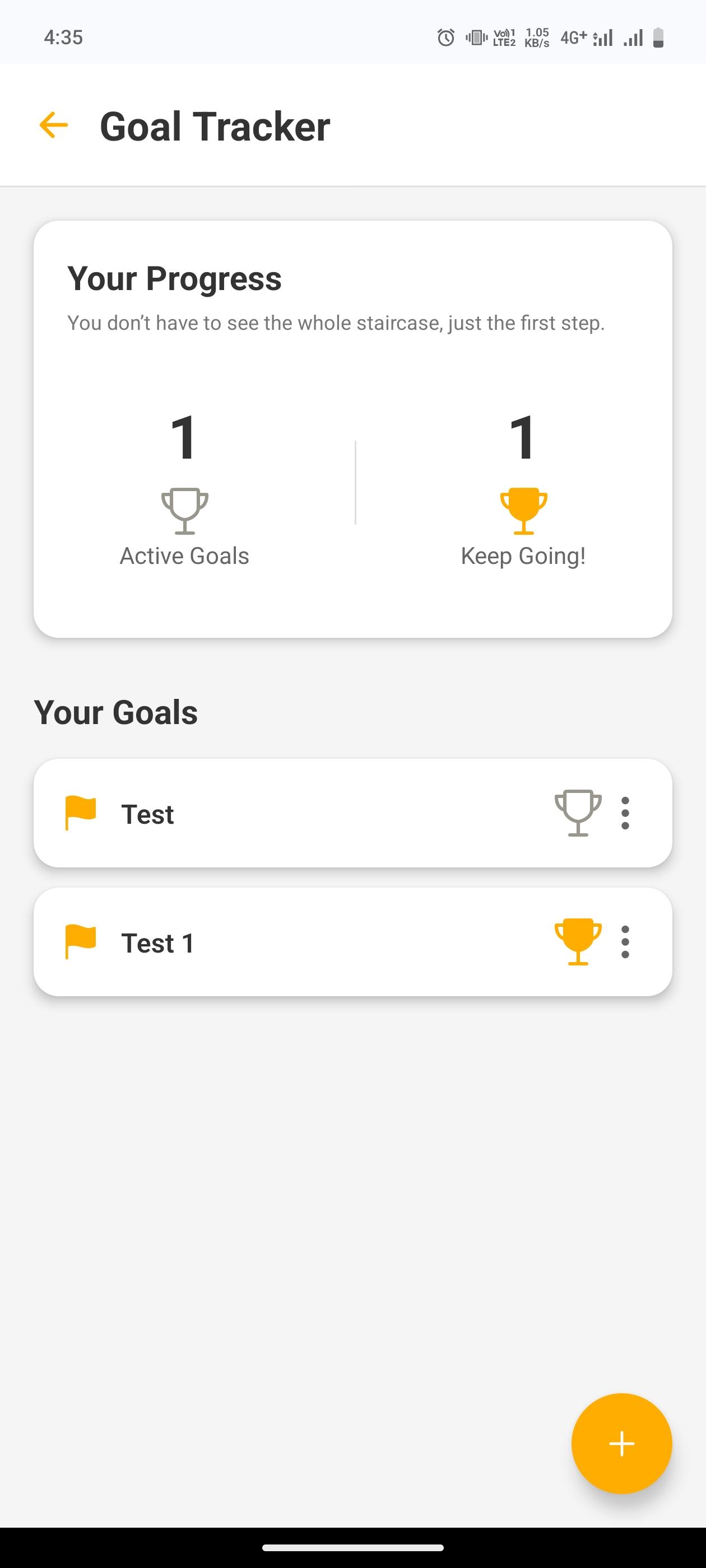The width and height of the screenshot is (706, 1568).
Task: Open more options for Test 1 goal
Action: click(x=625, y=942)
